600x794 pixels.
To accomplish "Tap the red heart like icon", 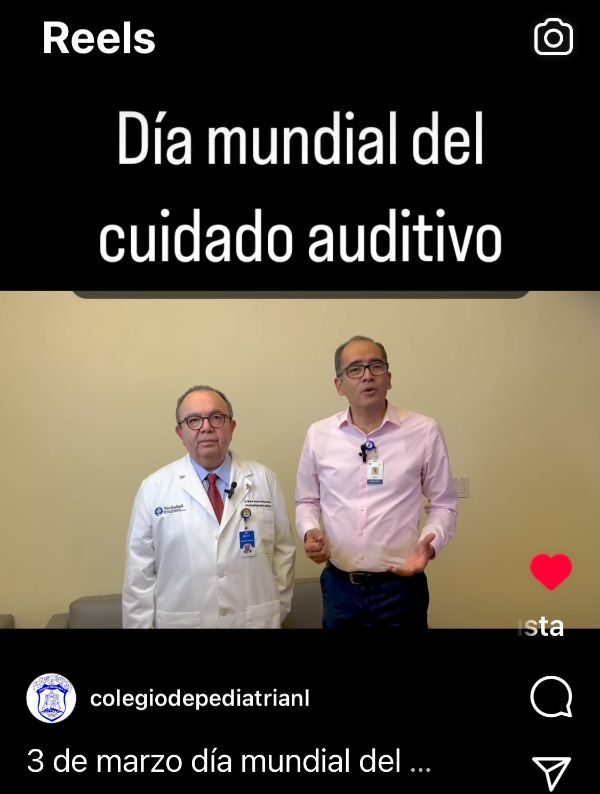I will pos(551,572).
